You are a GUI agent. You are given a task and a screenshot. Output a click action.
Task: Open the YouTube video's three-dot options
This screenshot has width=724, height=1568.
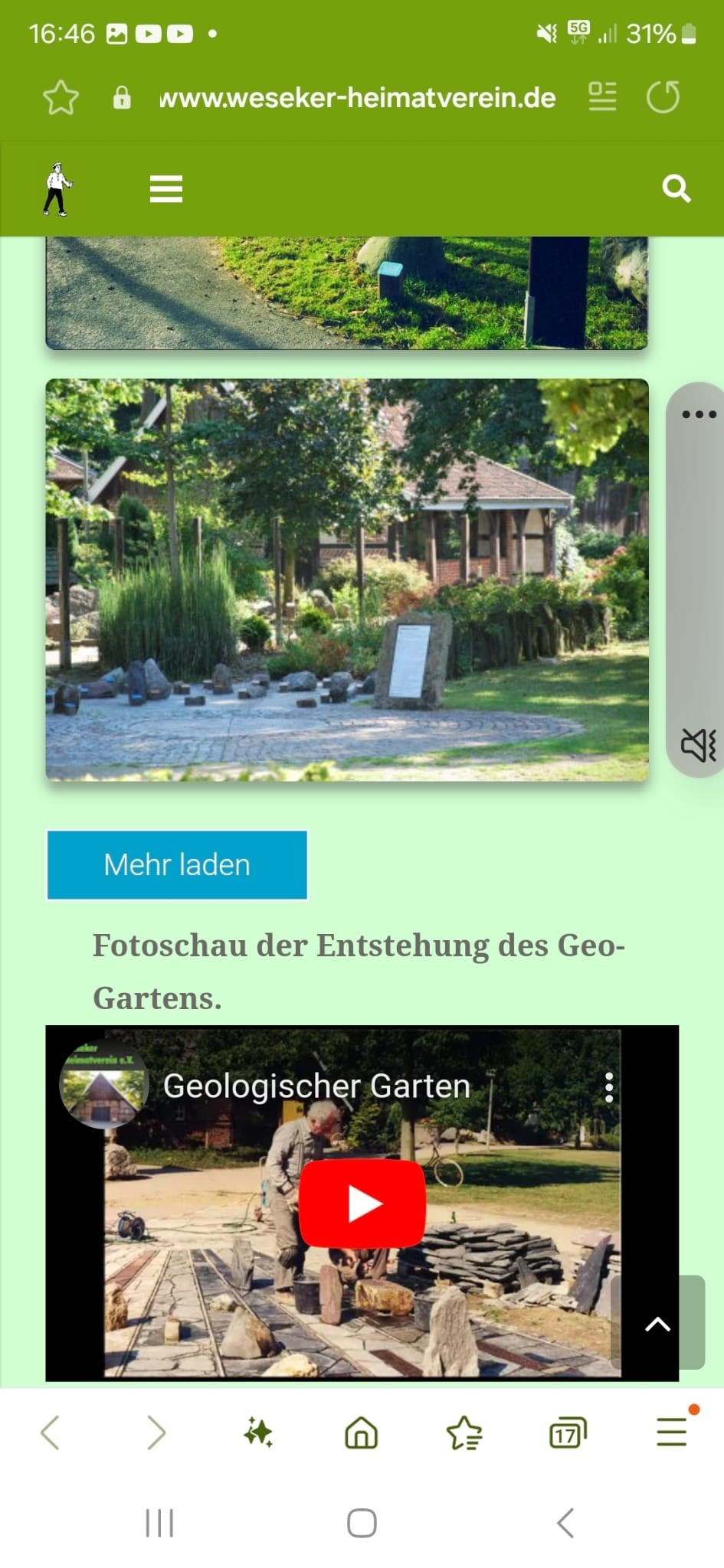[609, 1087]
